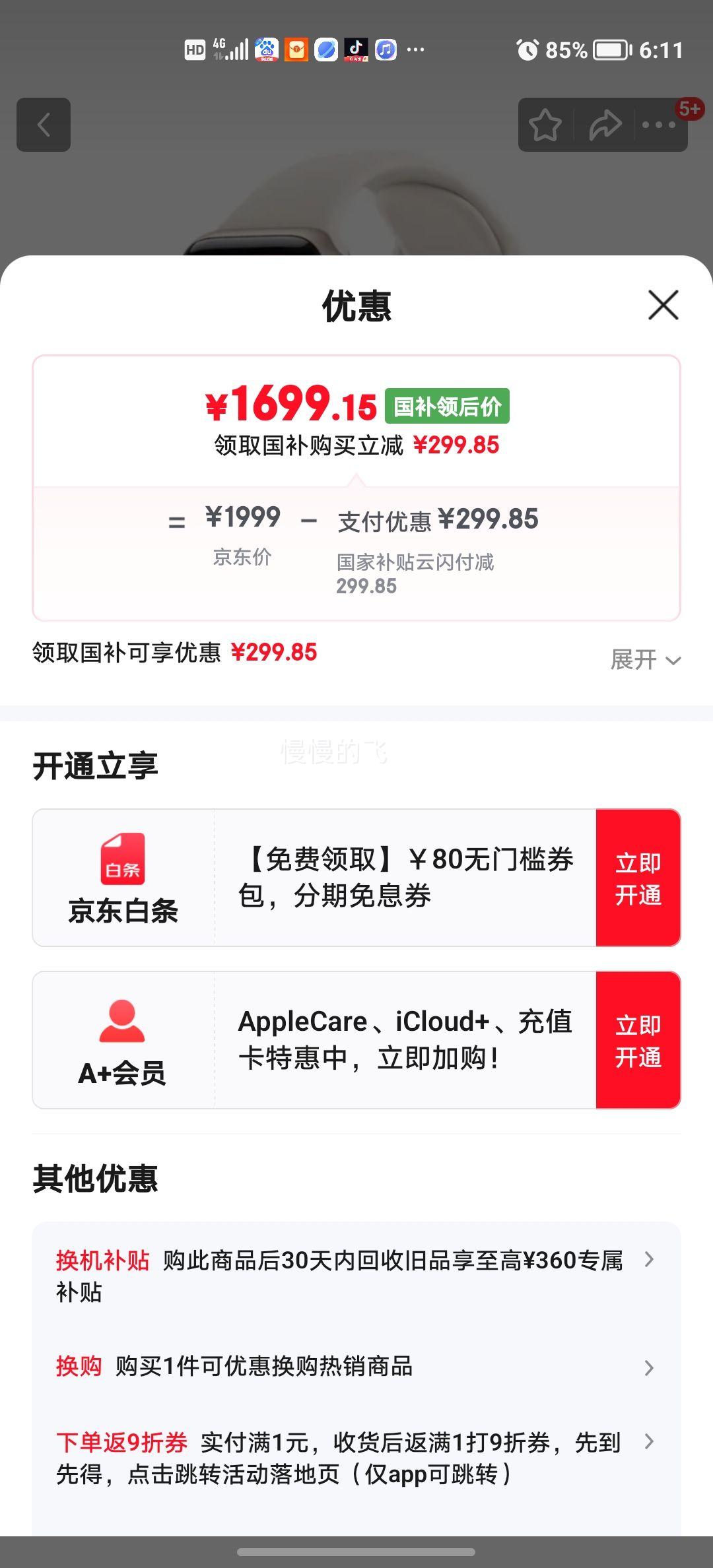Tap the TikTok icon in the status bar
713x1568 pixels.
357,49
